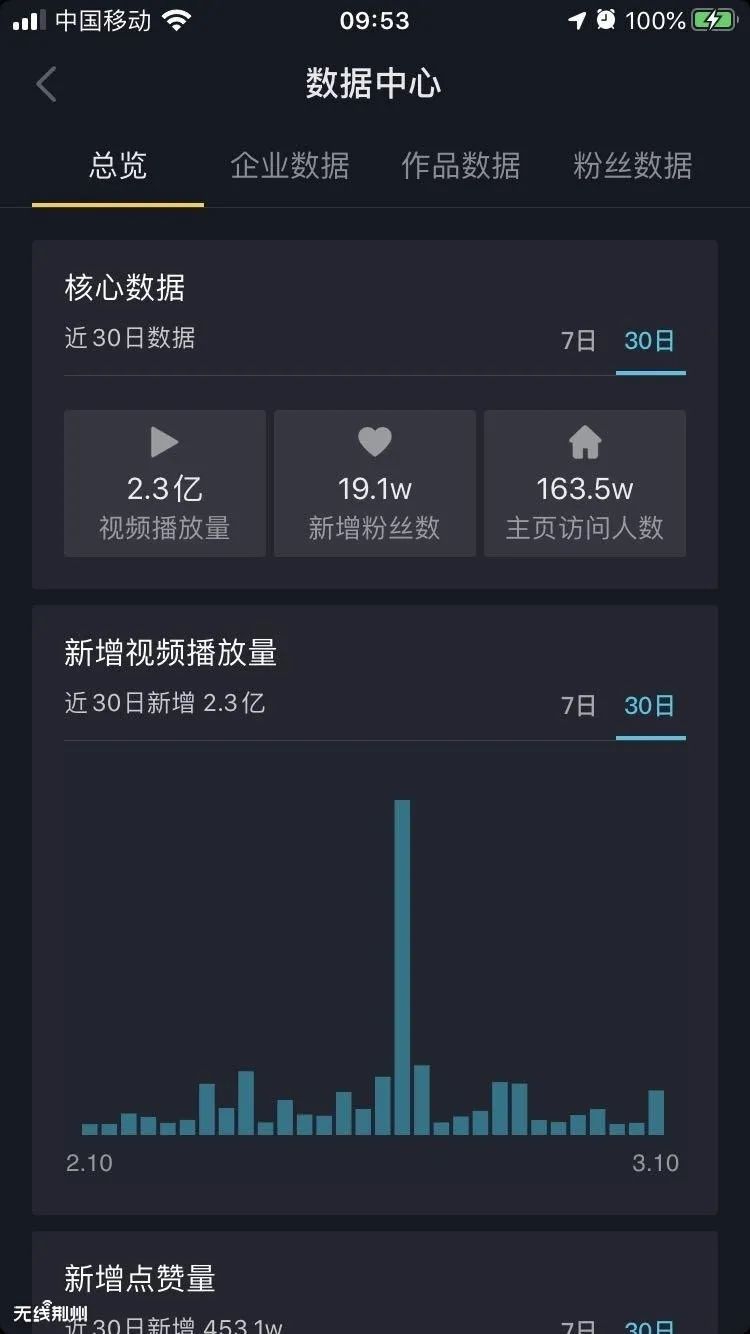Select the 新增粉丝数 card showing 19.1w
750x1334 pixels.
click(x=374, y=482)
